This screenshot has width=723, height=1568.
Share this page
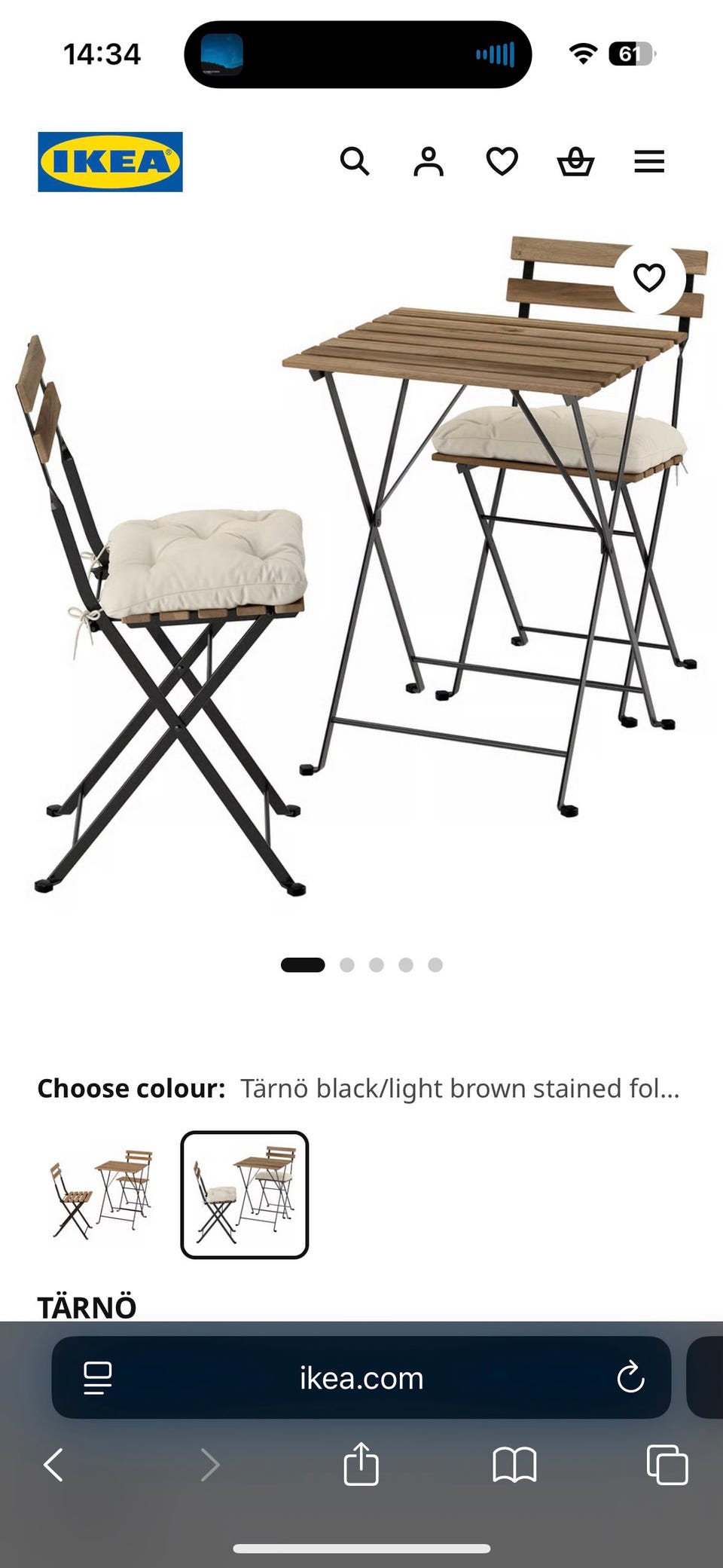pyautogui.click(x=361, y=1463)
